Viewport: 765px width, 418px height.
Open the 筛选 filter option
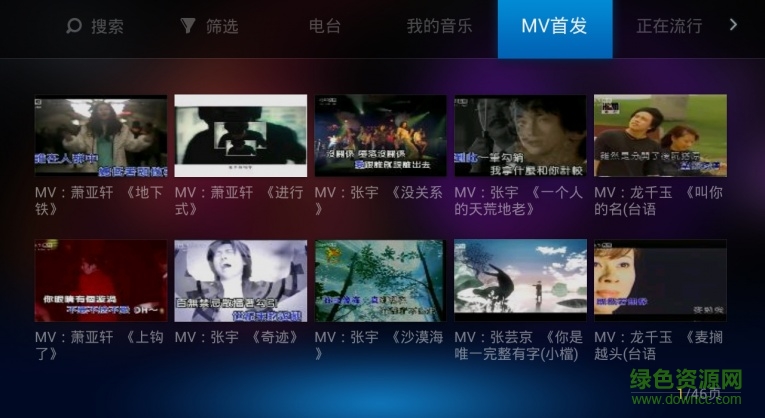(x=210, y=27)
